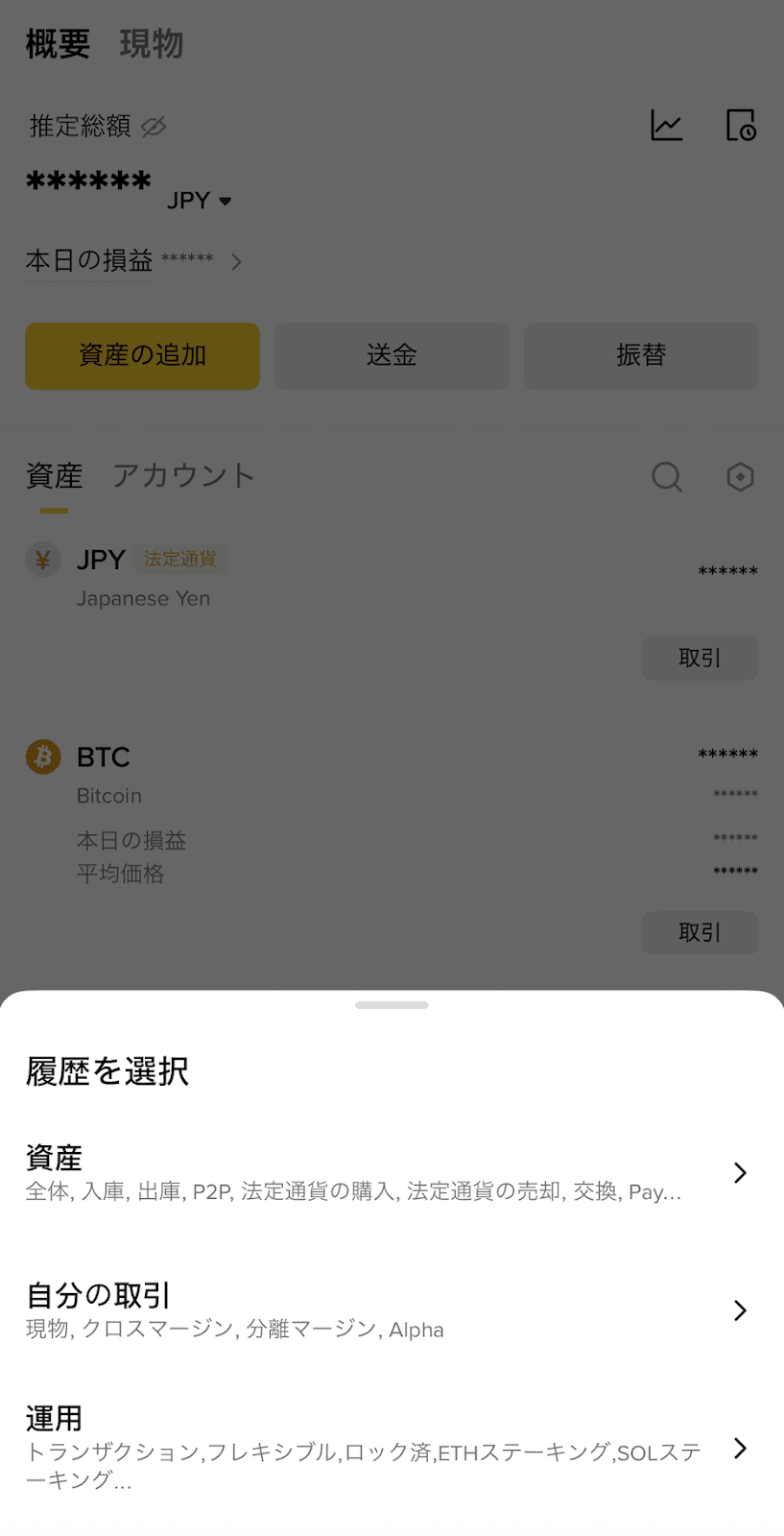The width and height of the screenshot is (784, 1536).
Task: Open the 資産 history options arrow
Action: [740, 1172]
